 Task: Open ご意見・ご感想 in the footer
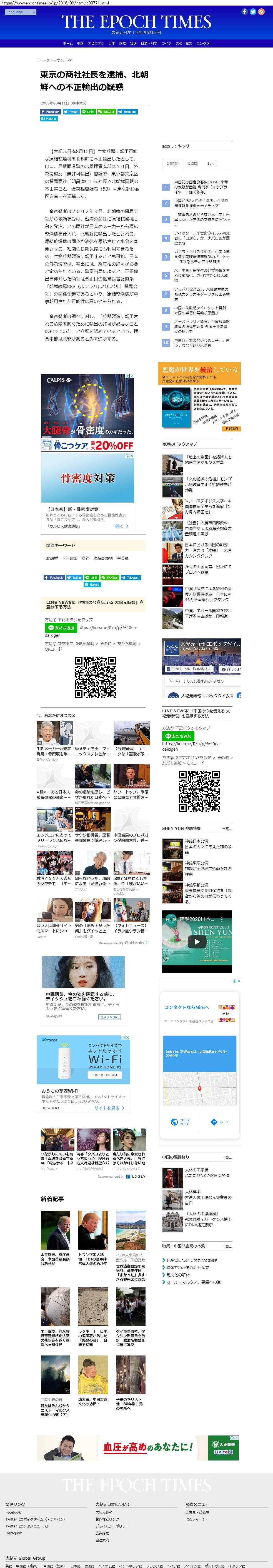[197, 1512]
